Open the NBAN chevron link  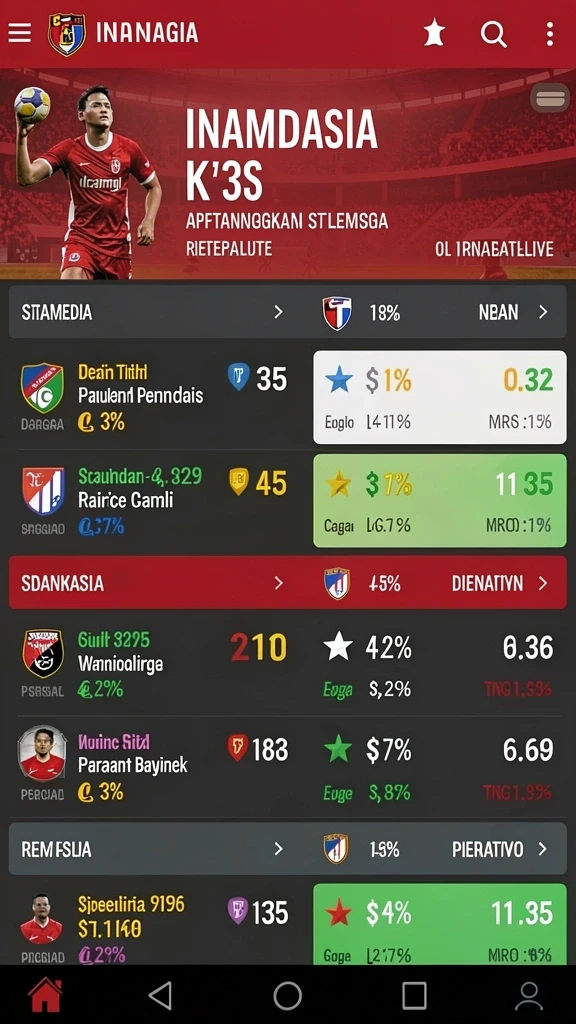click(x=513, y=312)
